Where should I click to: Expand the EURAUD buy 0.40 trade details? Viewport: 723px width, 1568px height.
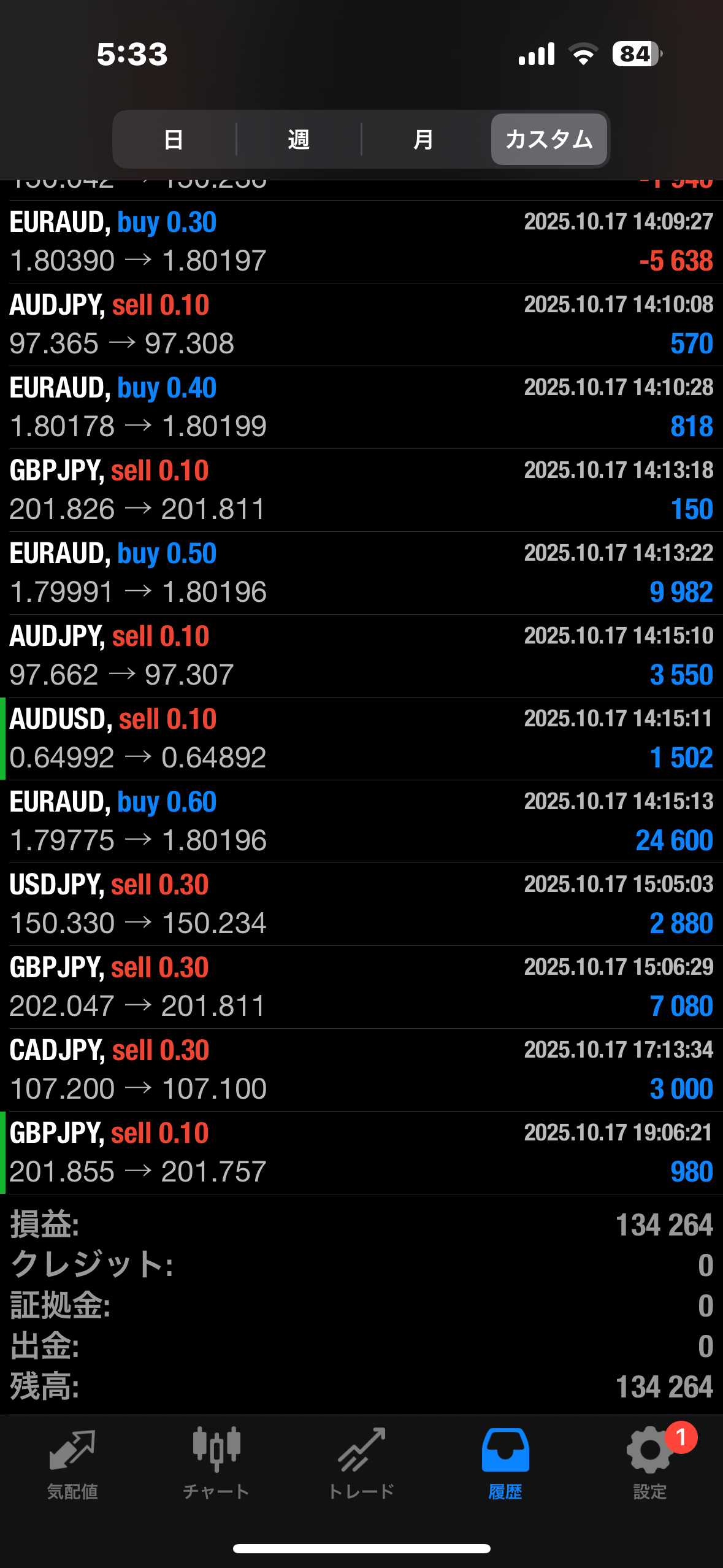pos(361,407)
